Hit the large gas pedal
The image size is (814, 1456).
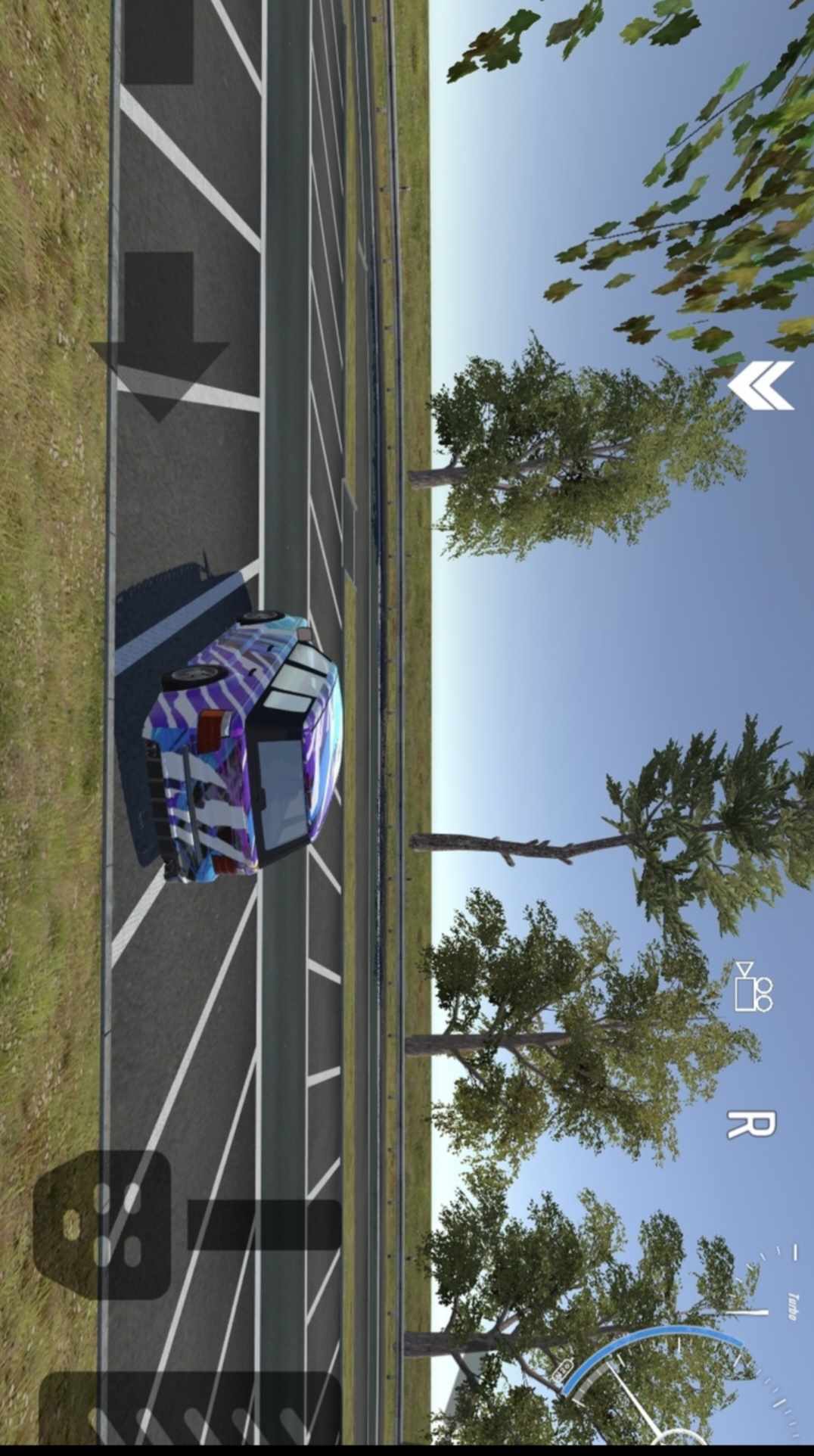[190, 1408]
